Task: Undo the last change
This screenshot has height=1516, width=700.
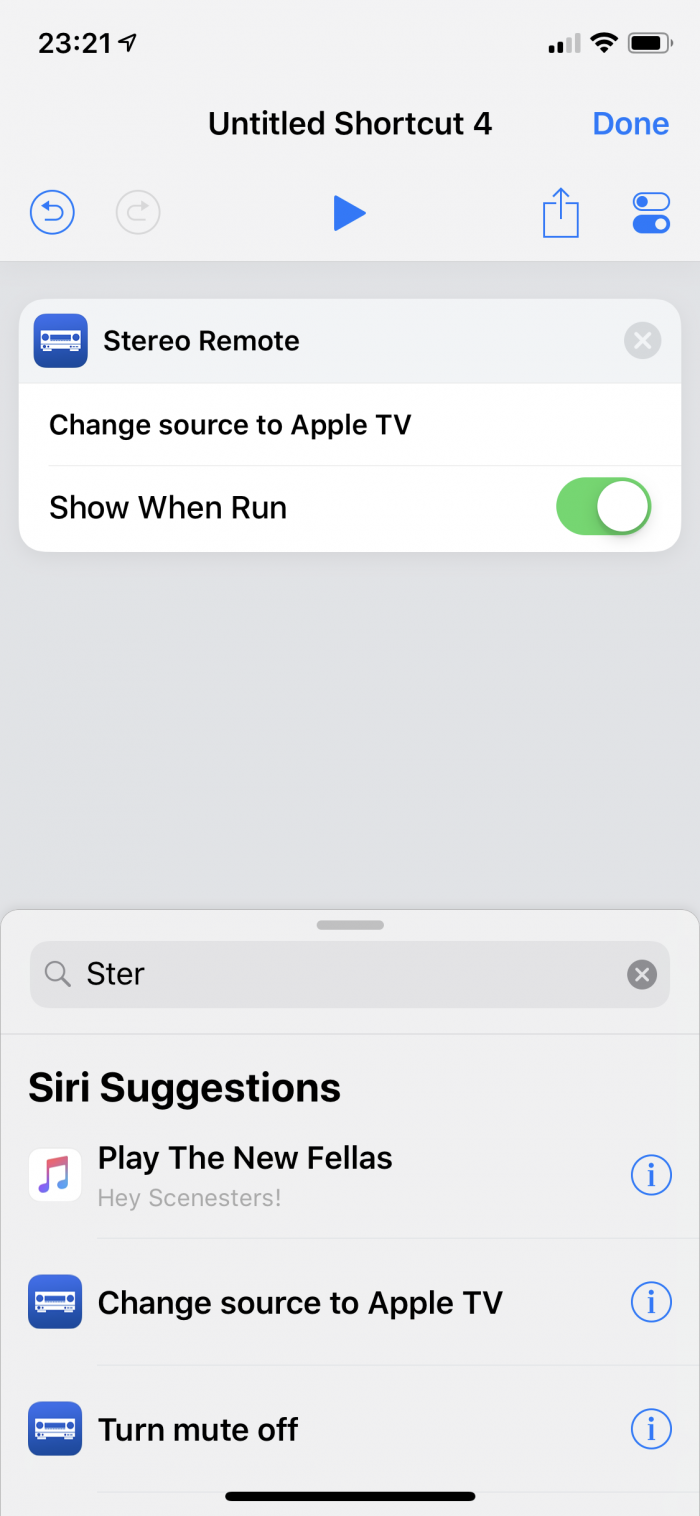Action: coord(52,212)
